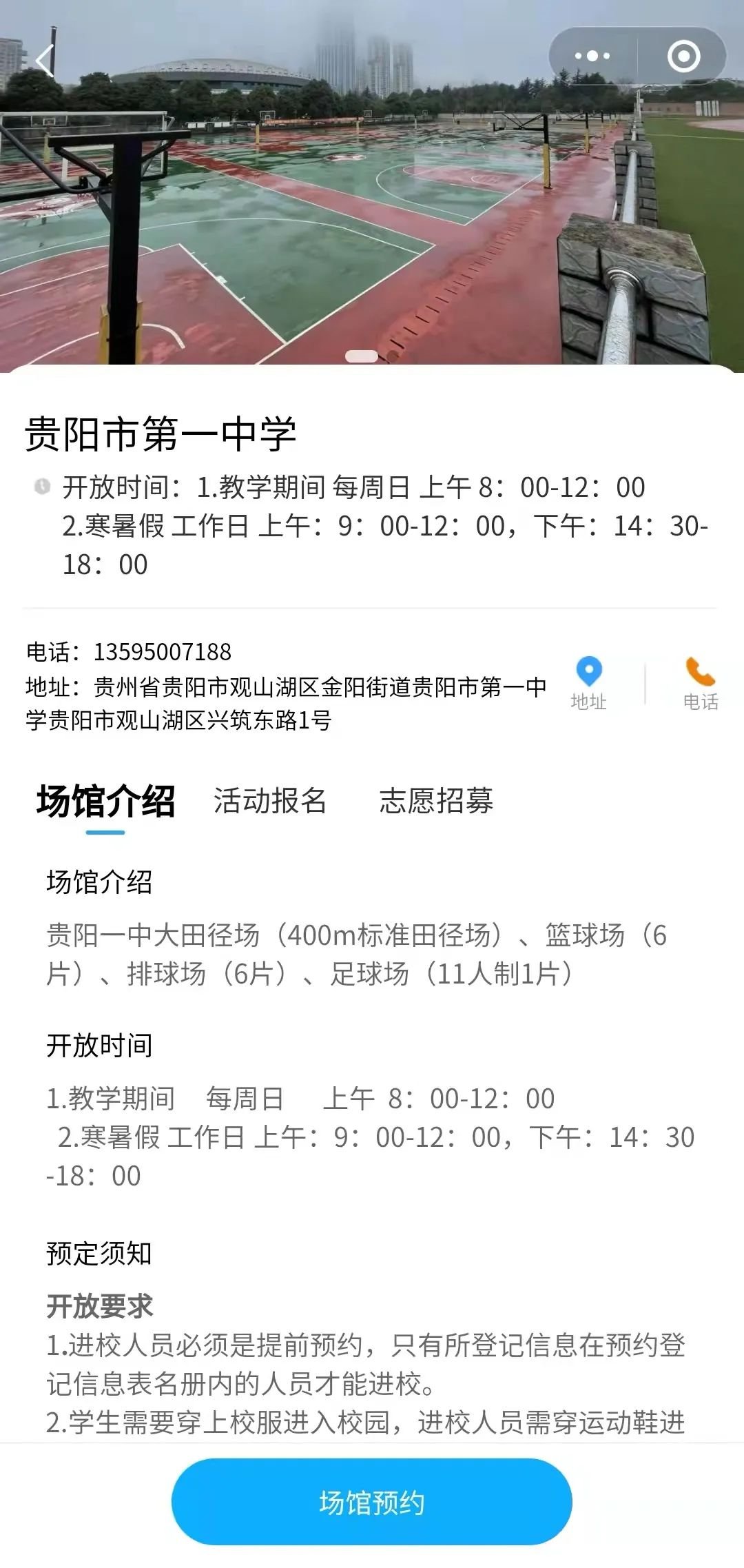744x1568 pixels.
Task: Switch to the 志愿招募 tab
Action: coord(436,801)
